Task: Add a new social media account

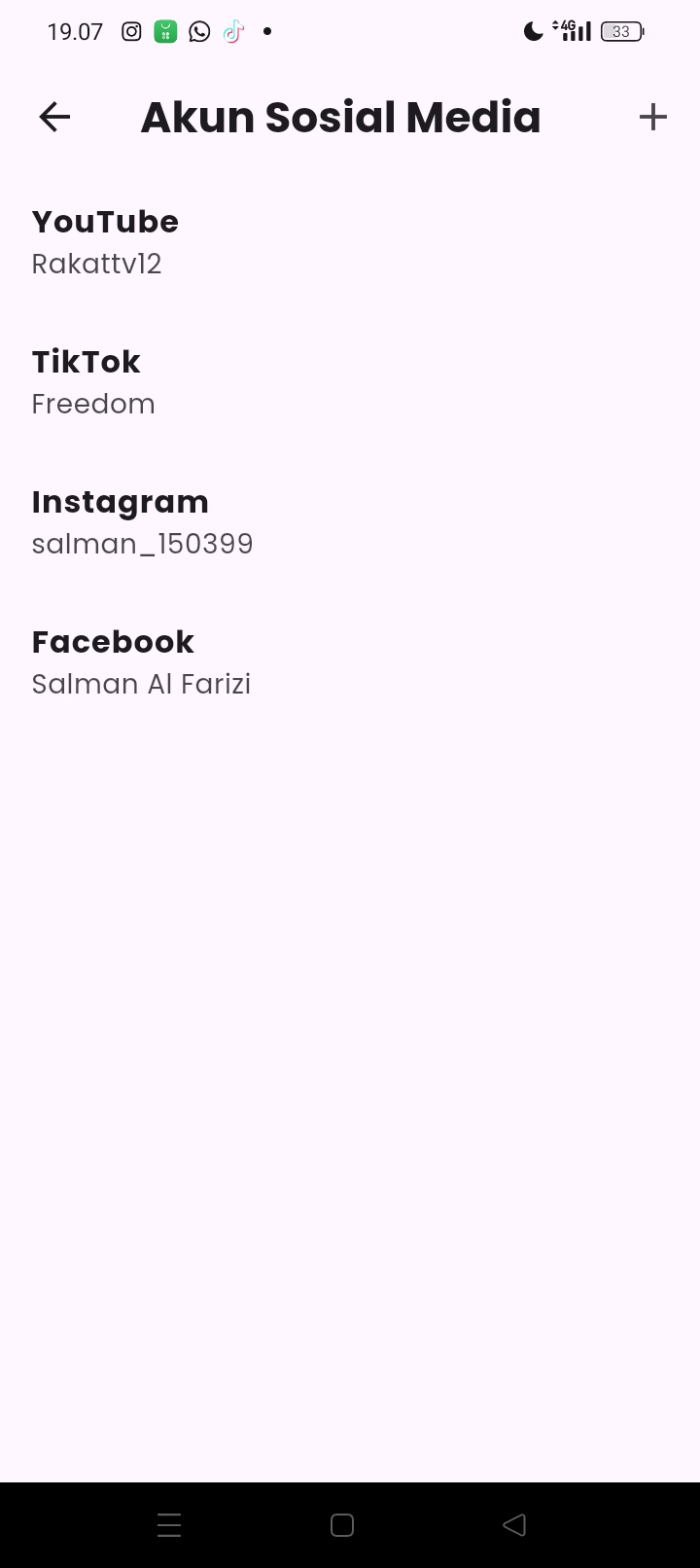Action: pyautogui.click(x=653, y=117)
